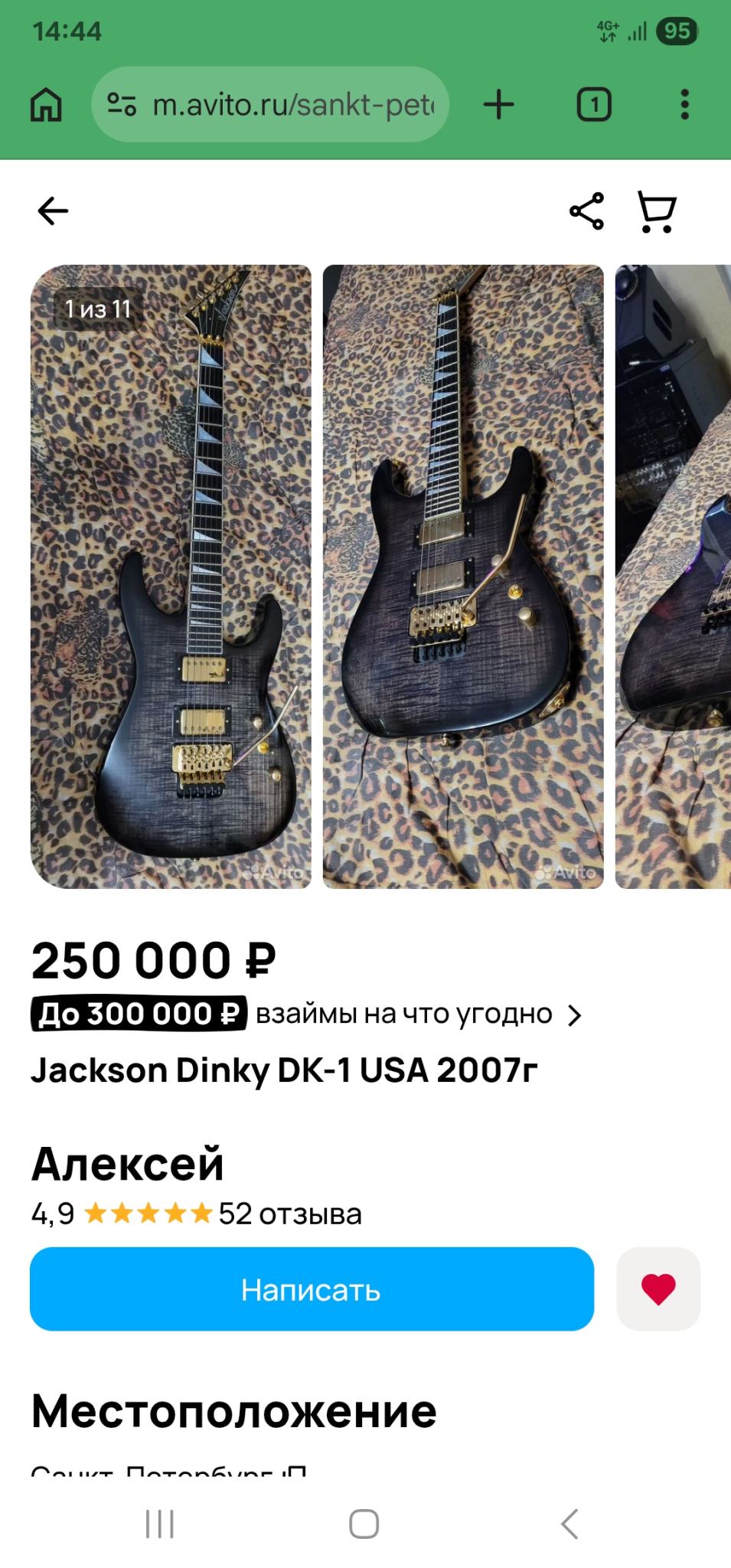731x1568 pixels.
Task: Open the browser tab switcher
Action: [593, 105]
